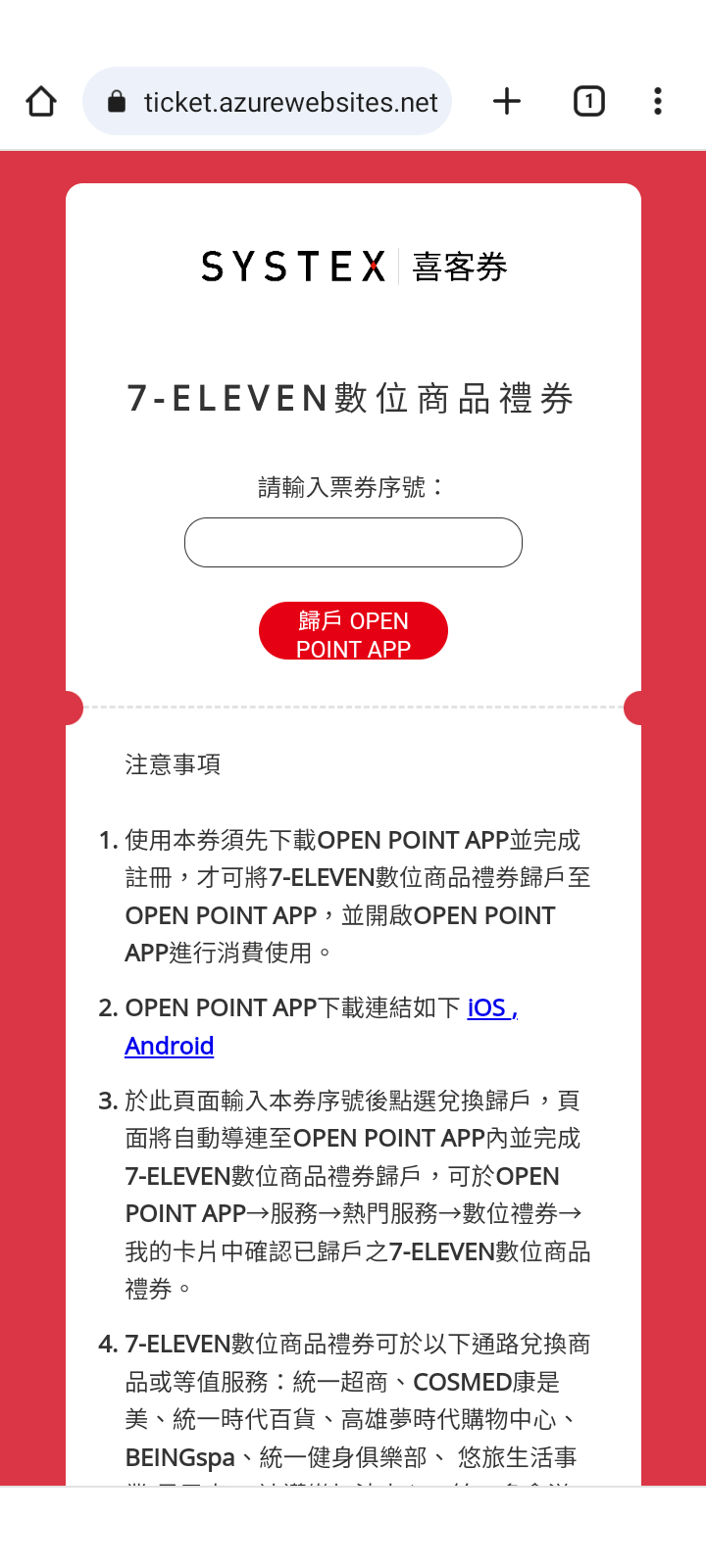Open the iOS download link
Viewport: 706px width, 1568px height.
(x=491, y=1007)
